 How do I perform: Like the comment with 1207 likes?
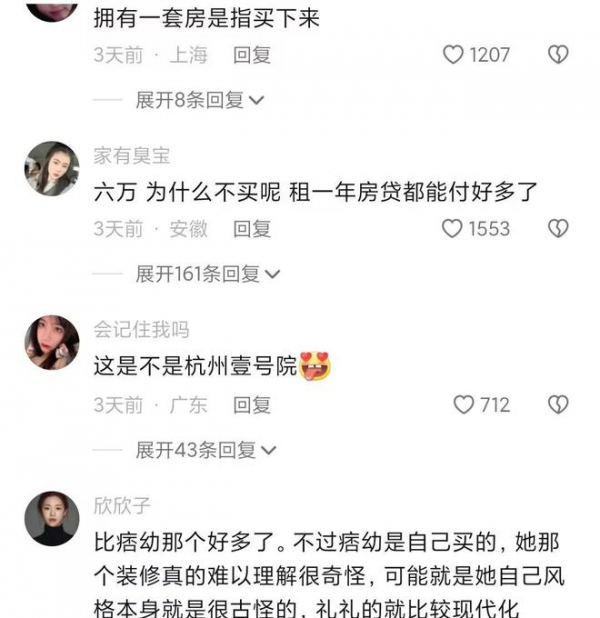click(x=454, y=55)
